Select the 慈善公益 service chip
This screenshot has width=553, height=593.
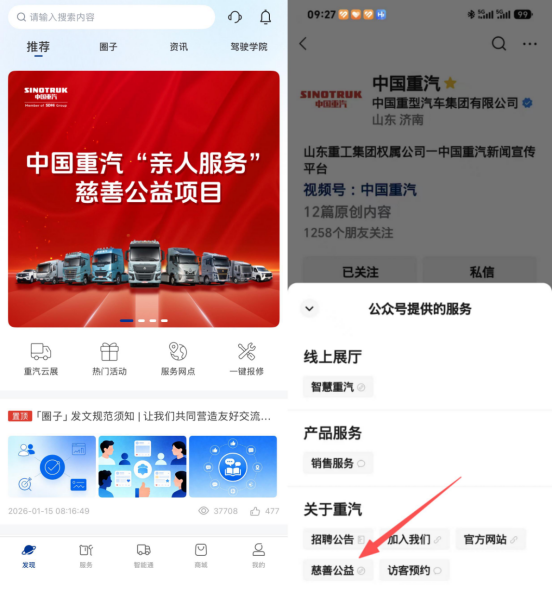[x=338, y=570]
